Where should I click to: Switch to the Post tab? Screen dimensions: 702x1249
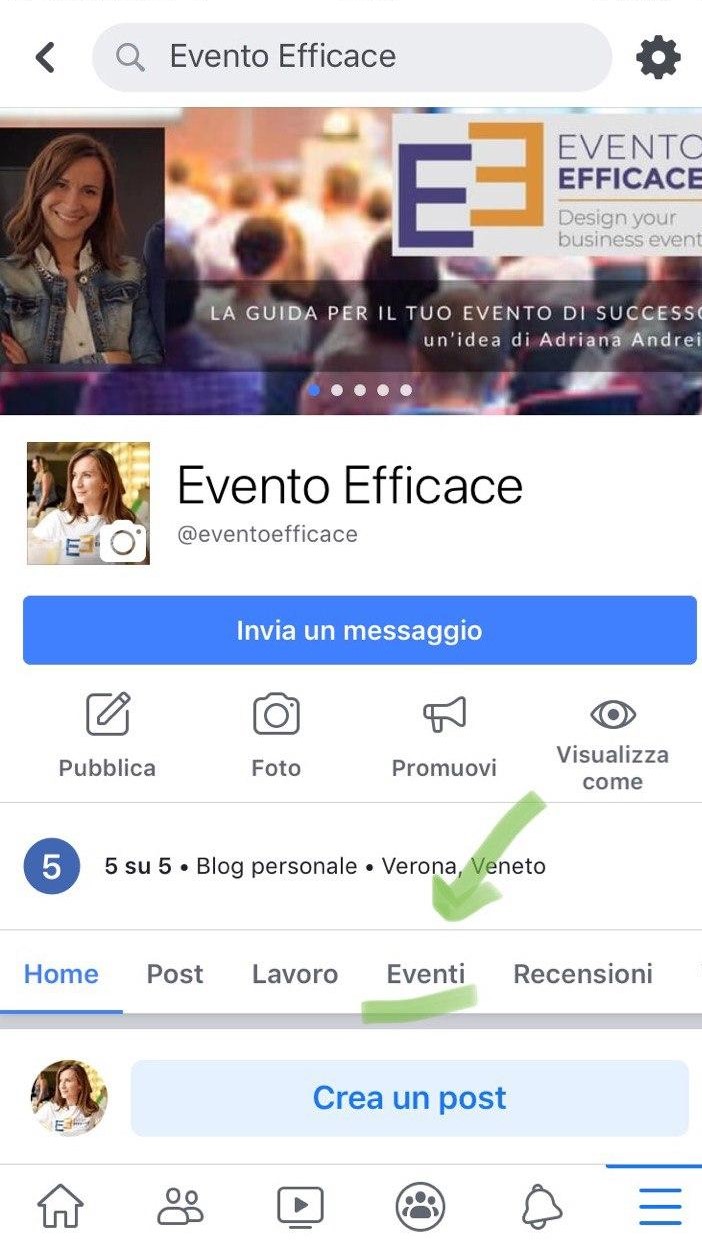tap(175, 974)
